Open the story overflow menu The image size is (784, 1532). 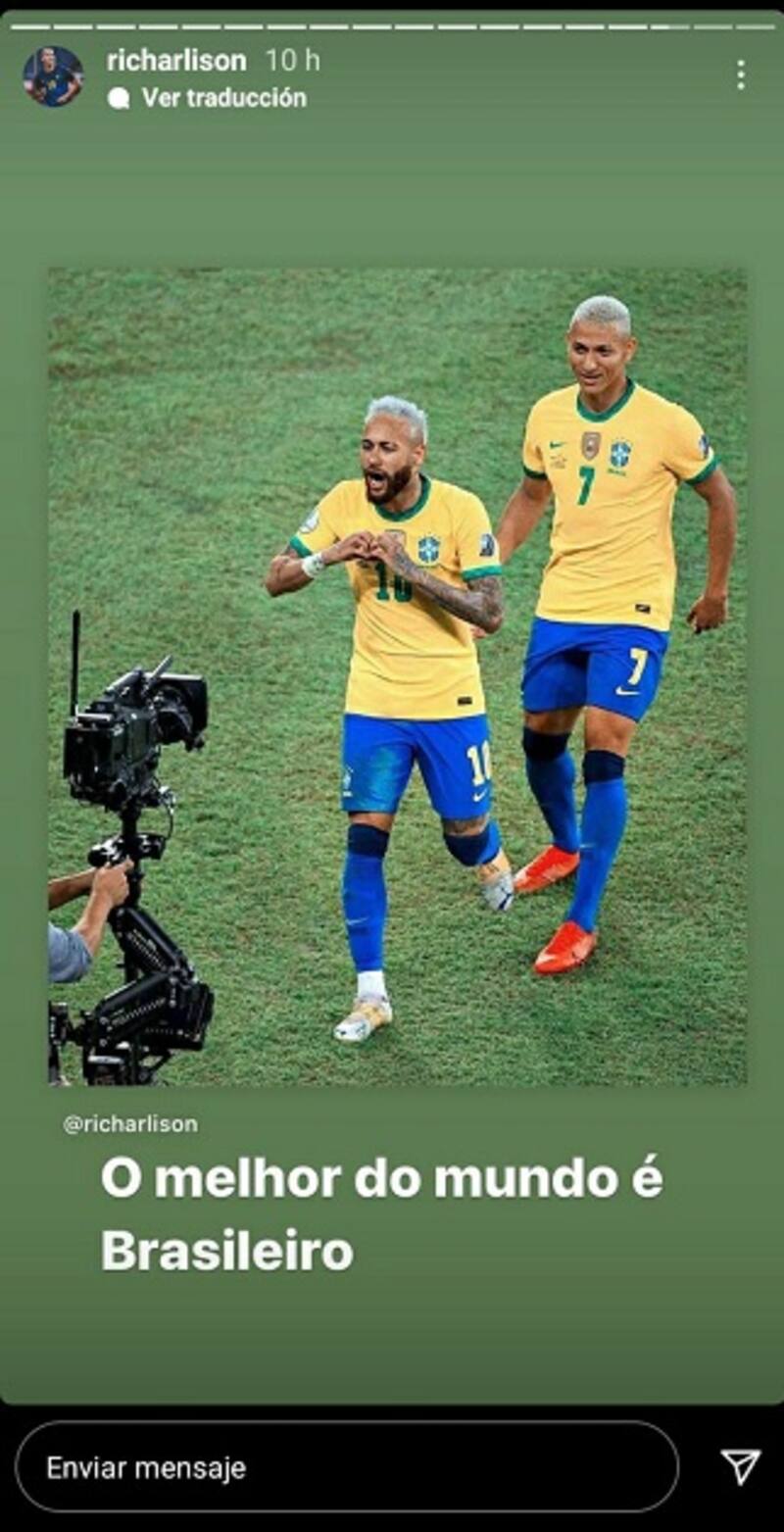tap(740, 74)
